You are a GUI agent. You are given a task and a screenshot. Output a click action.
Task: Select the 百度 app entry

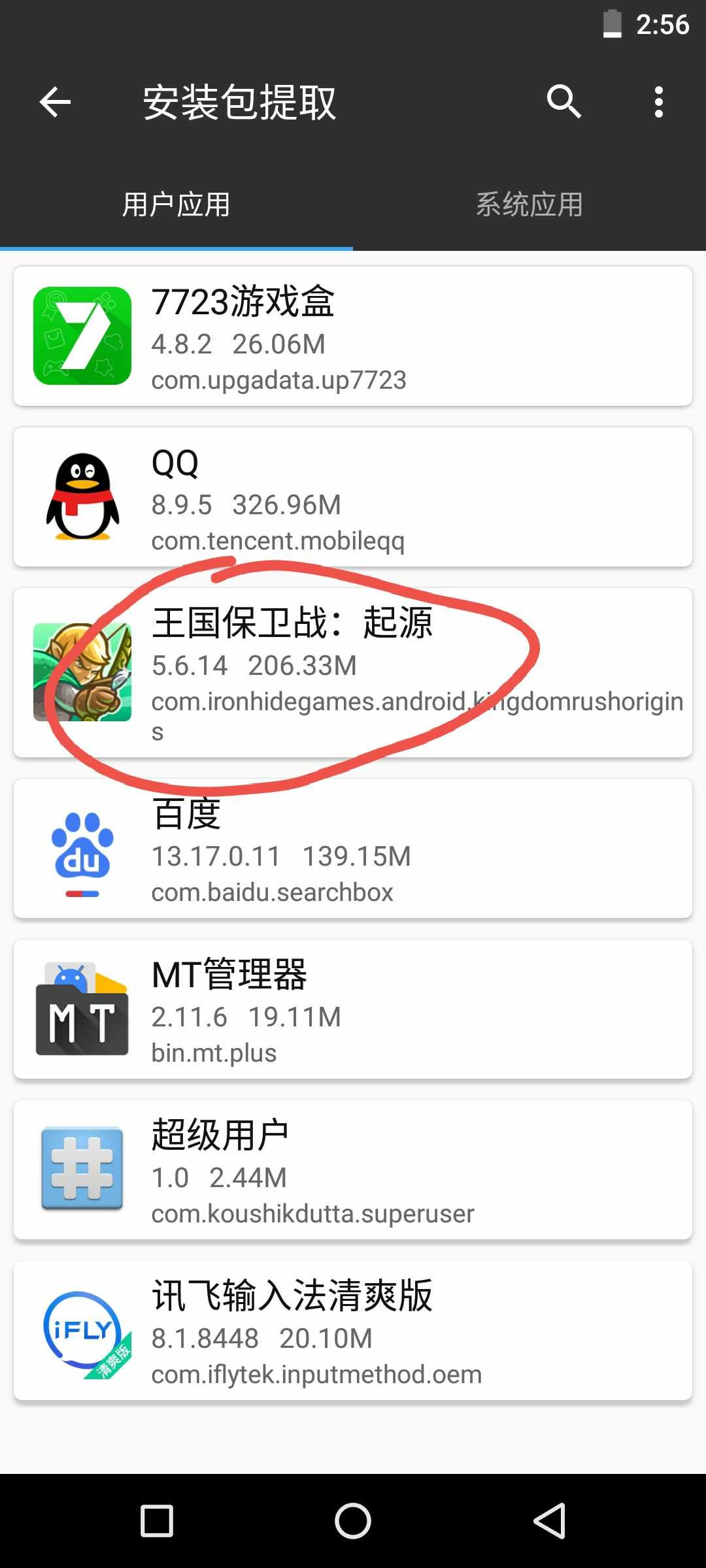pos(353,848)
